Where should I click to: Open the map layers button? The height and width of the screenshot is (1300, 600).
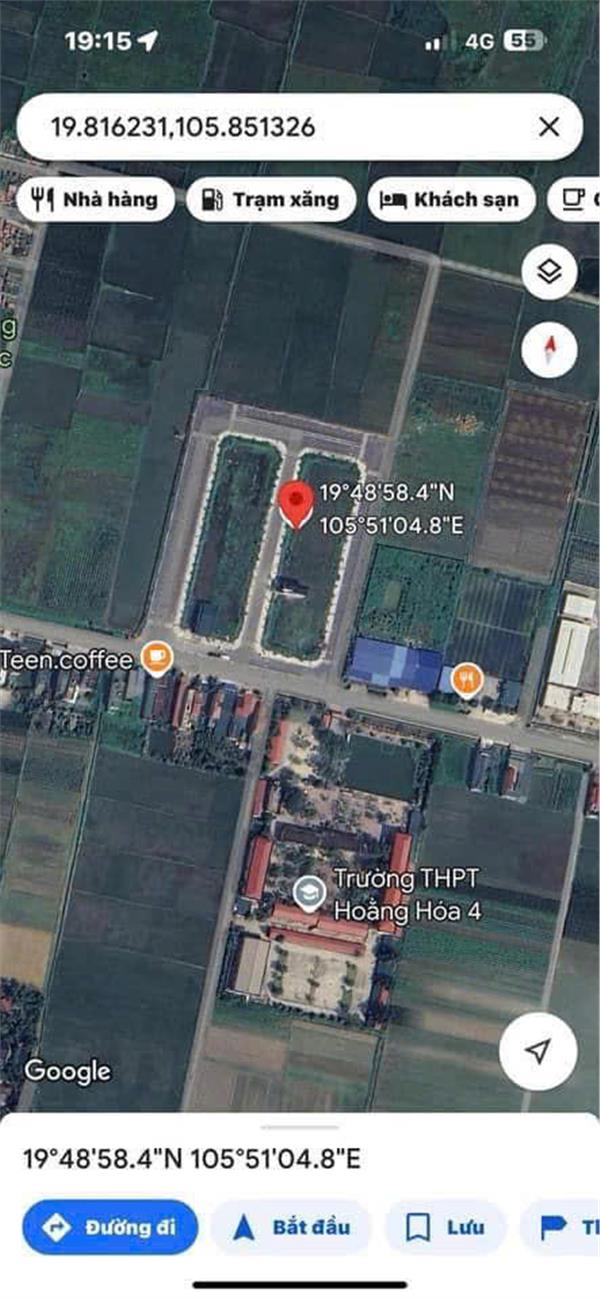click(x=549, y=271)
